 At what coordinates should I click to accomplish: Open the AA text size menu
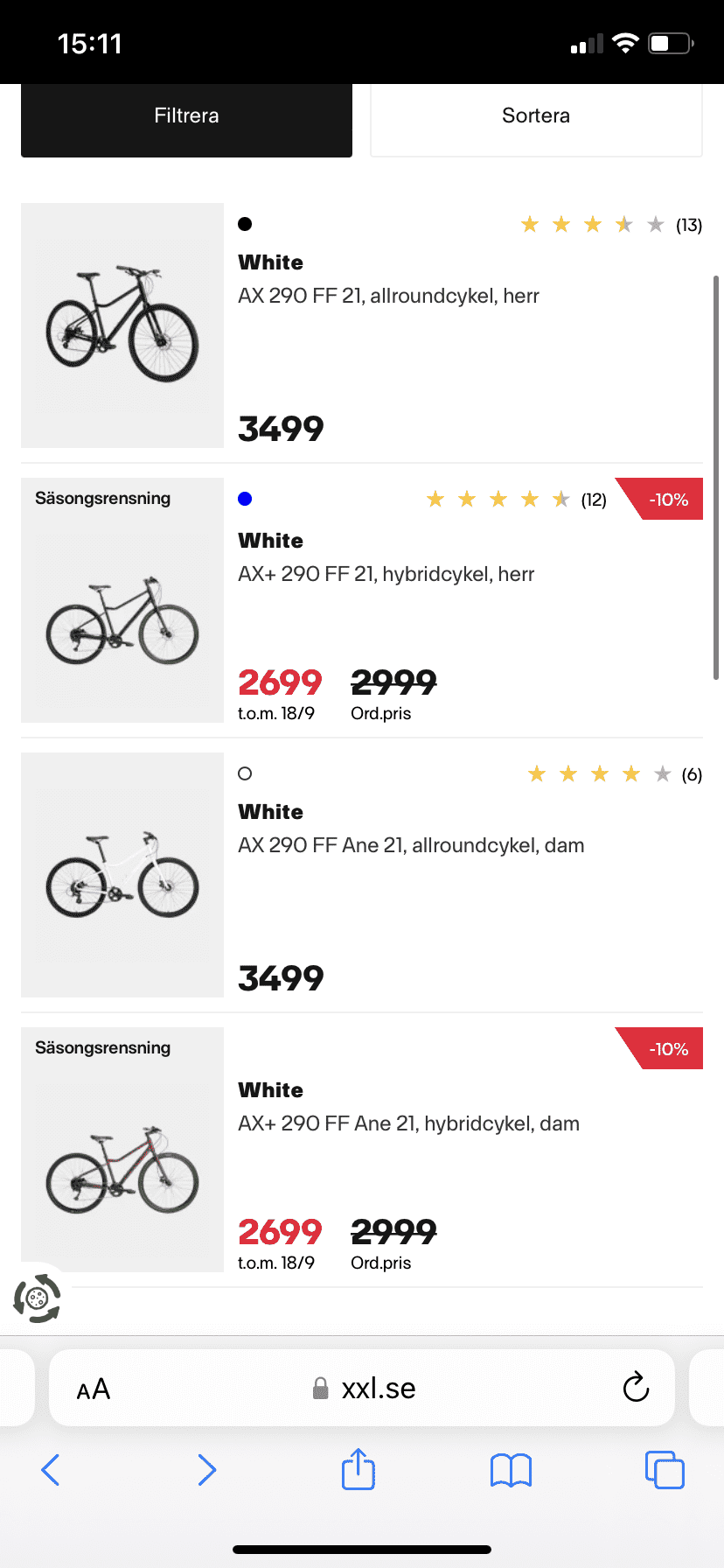pos(94,1389)
